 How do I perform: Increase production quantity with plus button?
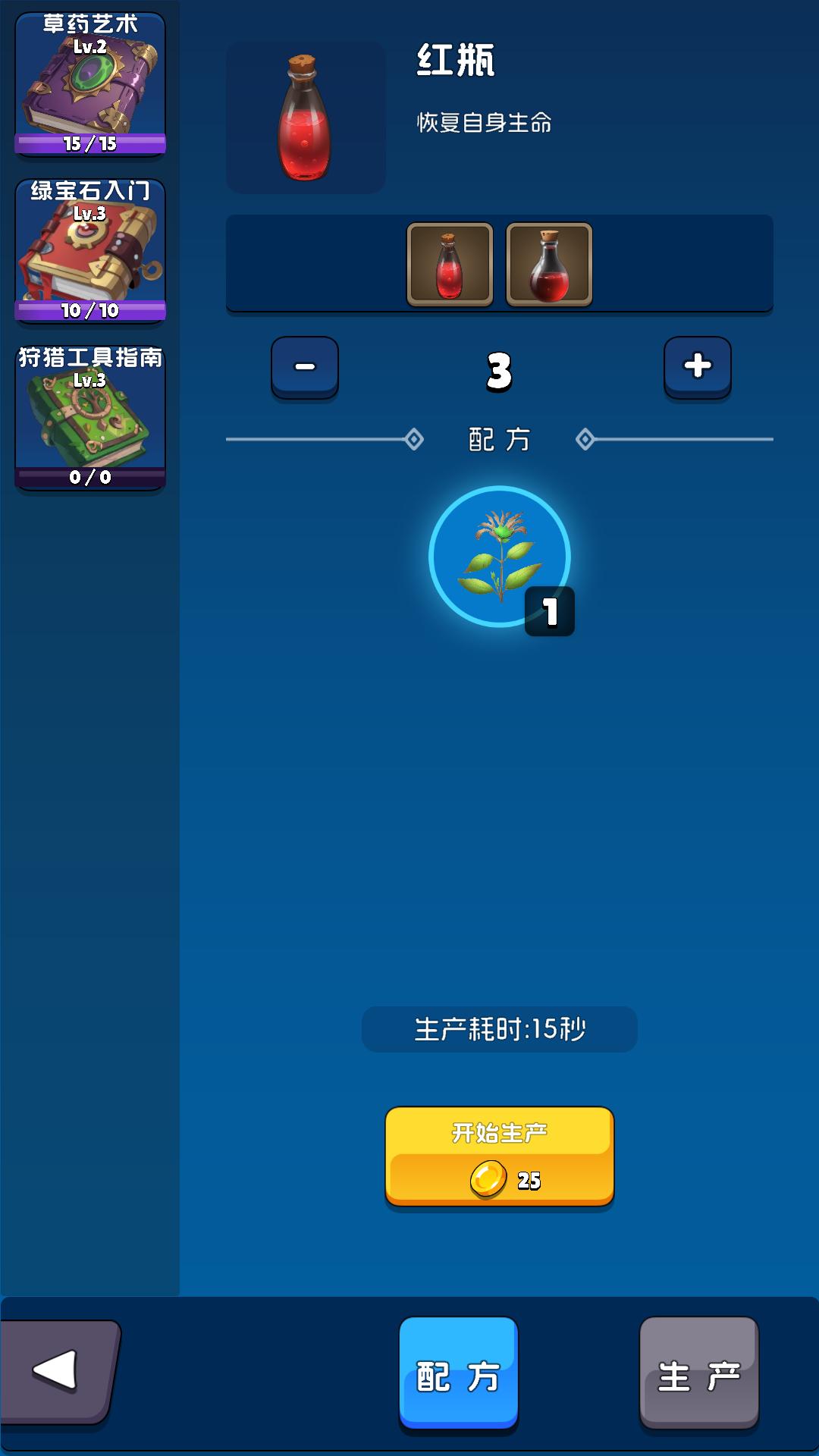(x=697, y=367)
